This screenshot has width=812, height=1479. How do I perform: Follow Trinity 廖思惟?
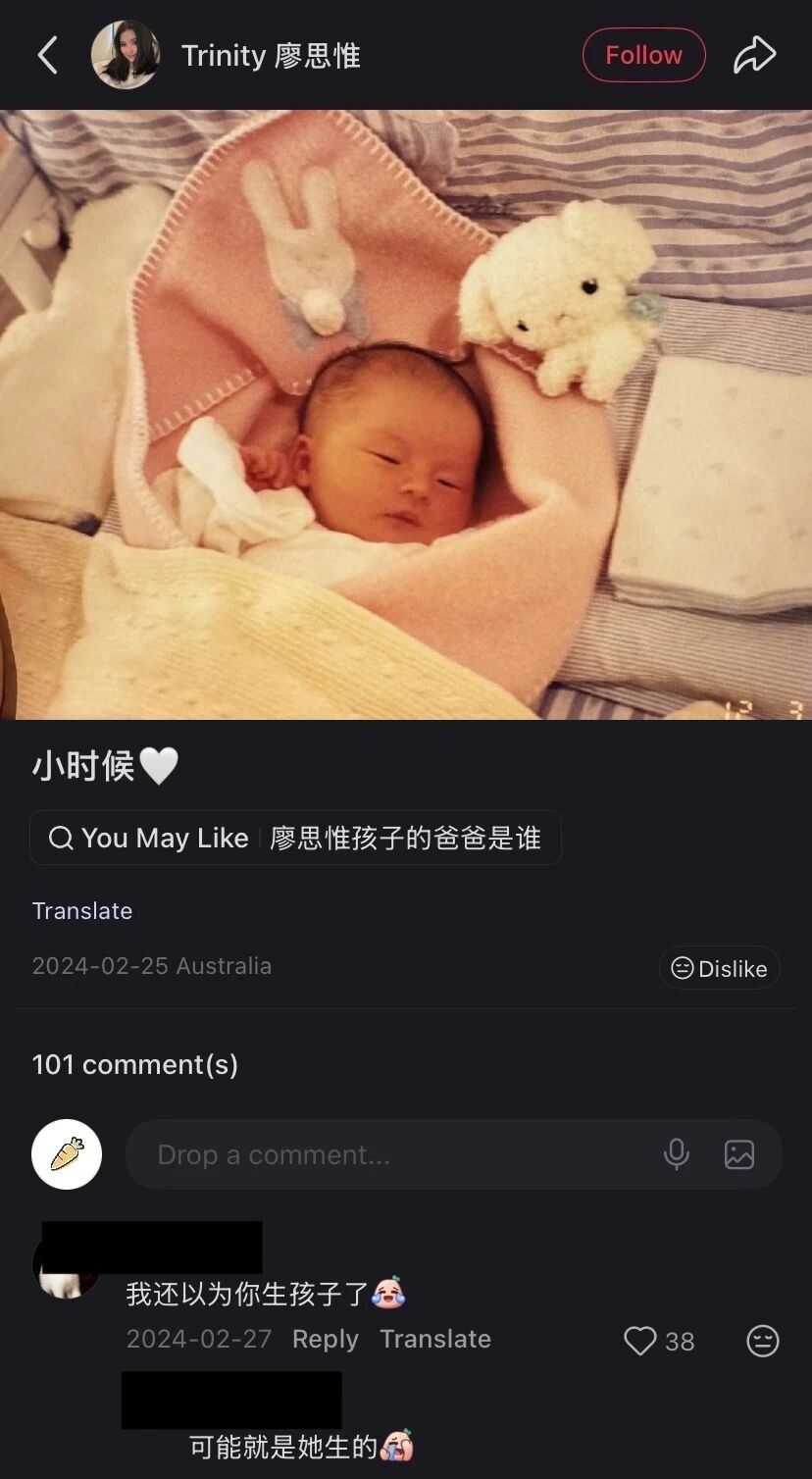643,55
